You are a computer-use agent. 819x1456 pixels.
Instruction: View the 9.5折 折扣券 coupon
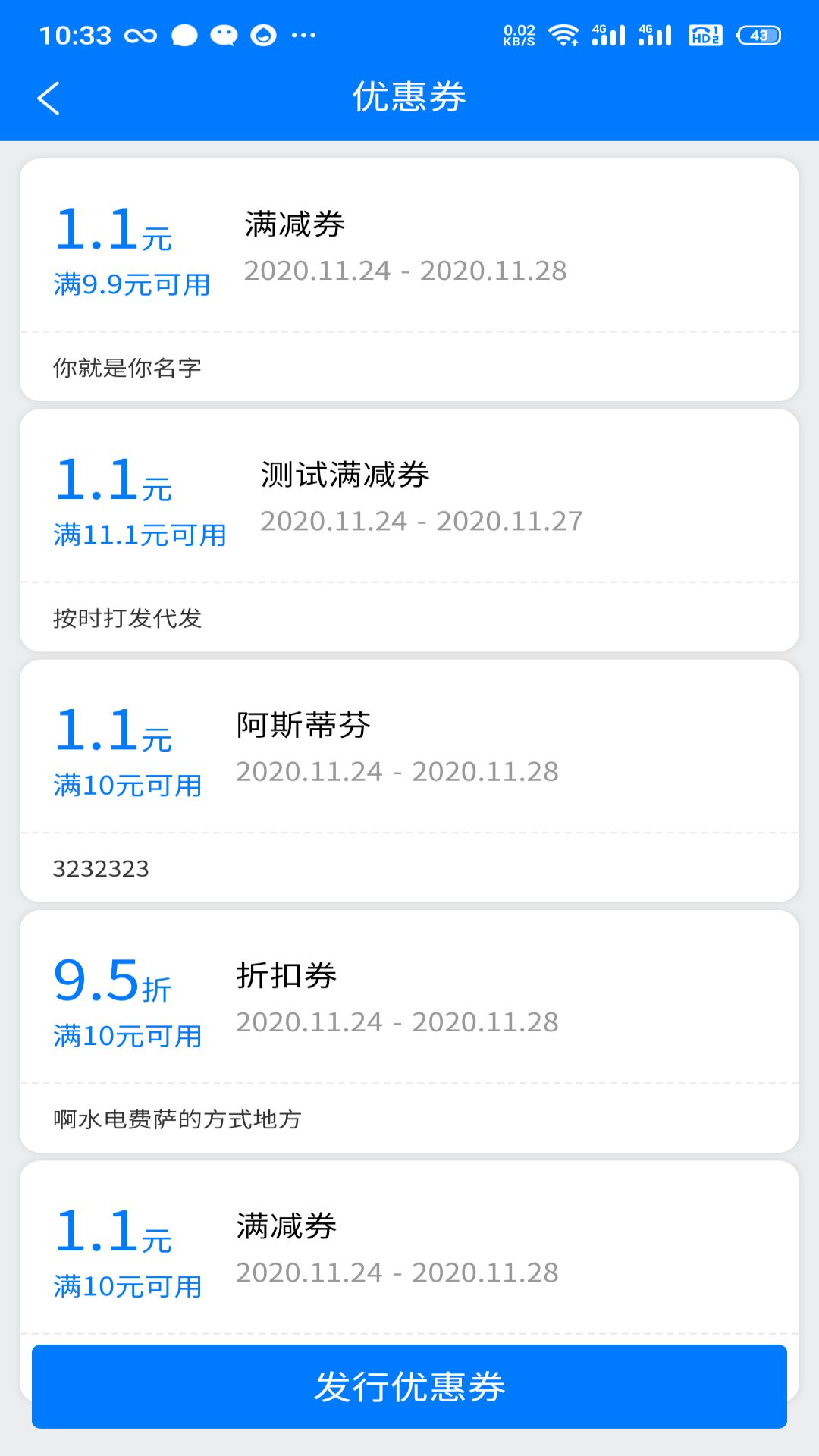[x=409, y=1031]
